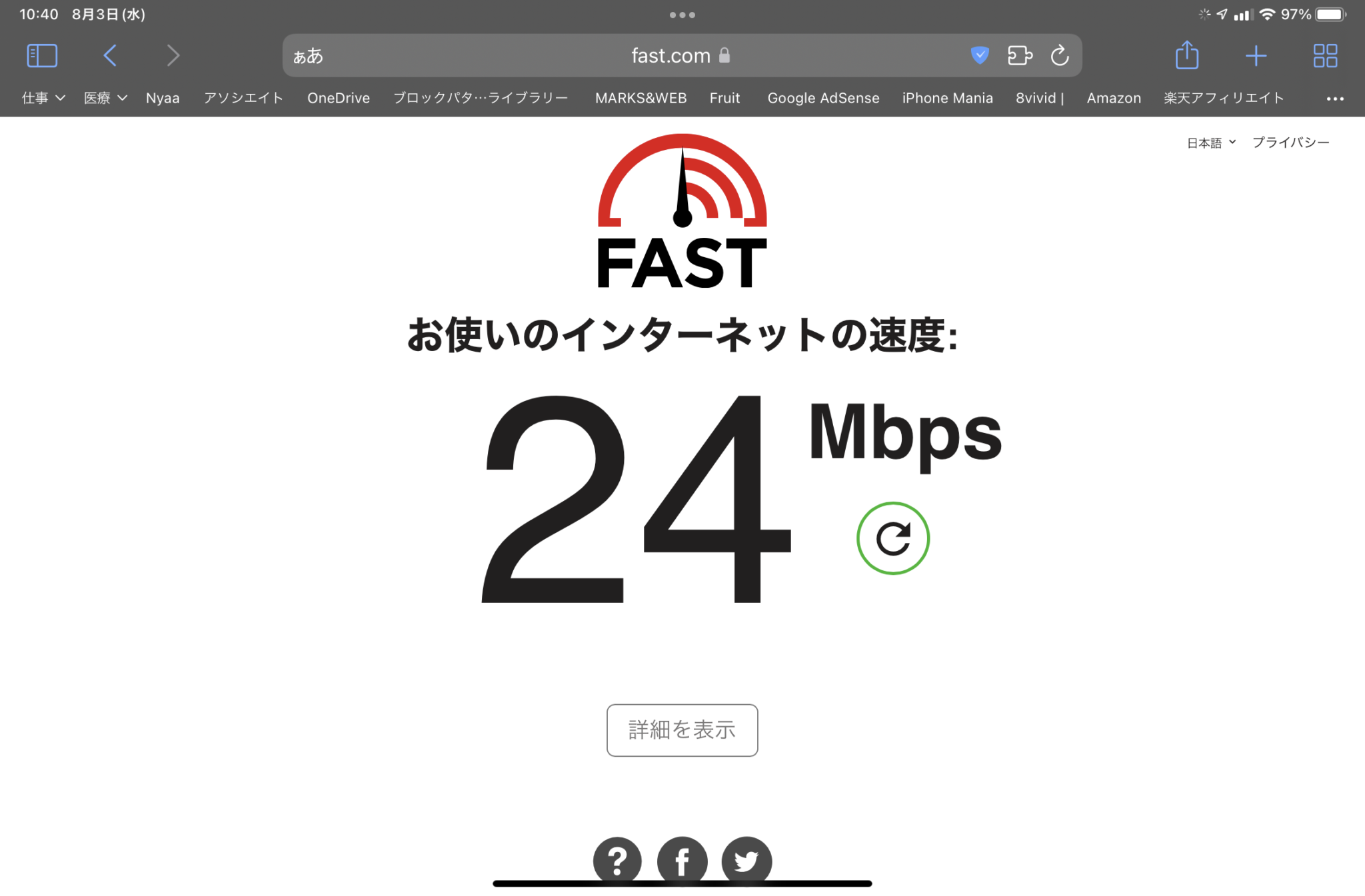Open the OneDrive bookmark
The height and width of the screenshot is (896, 1365).
[x=339, y=98]
